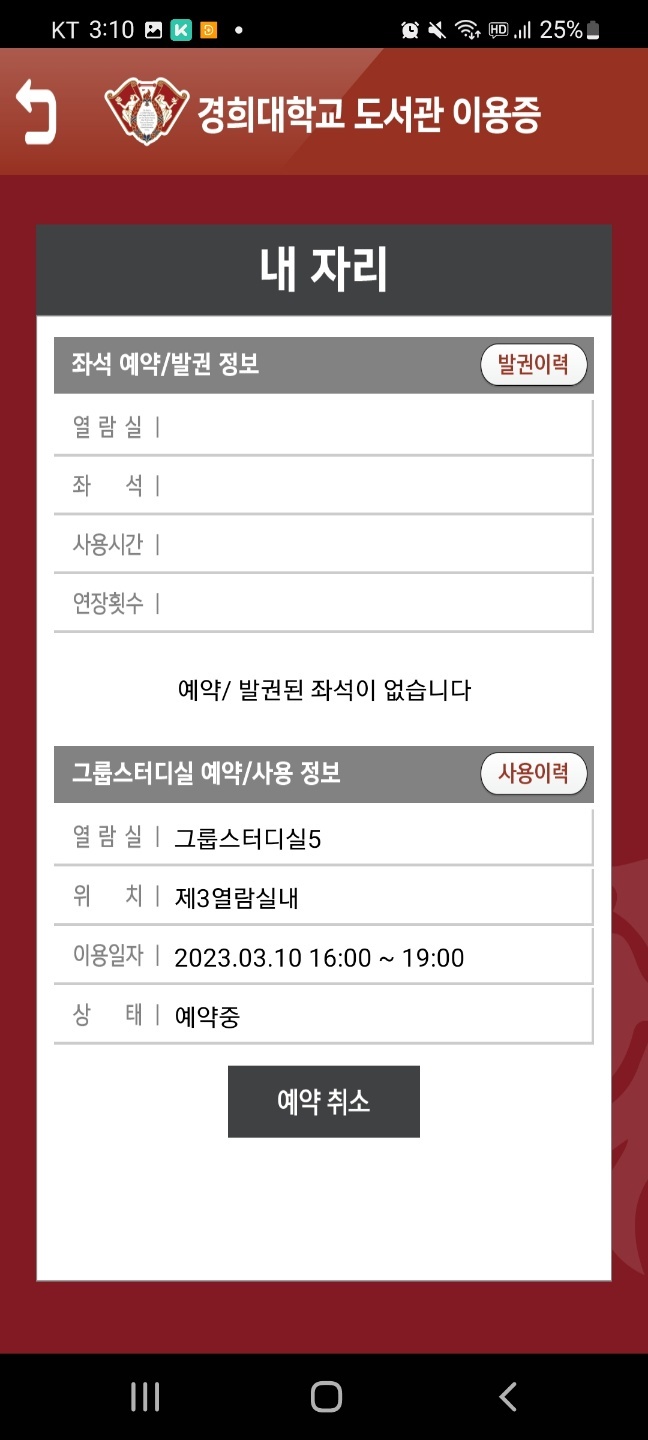The image size is (648, 1440).
Task: Open recent apps from the navigation bar
Action: (x=145, y=1396)
